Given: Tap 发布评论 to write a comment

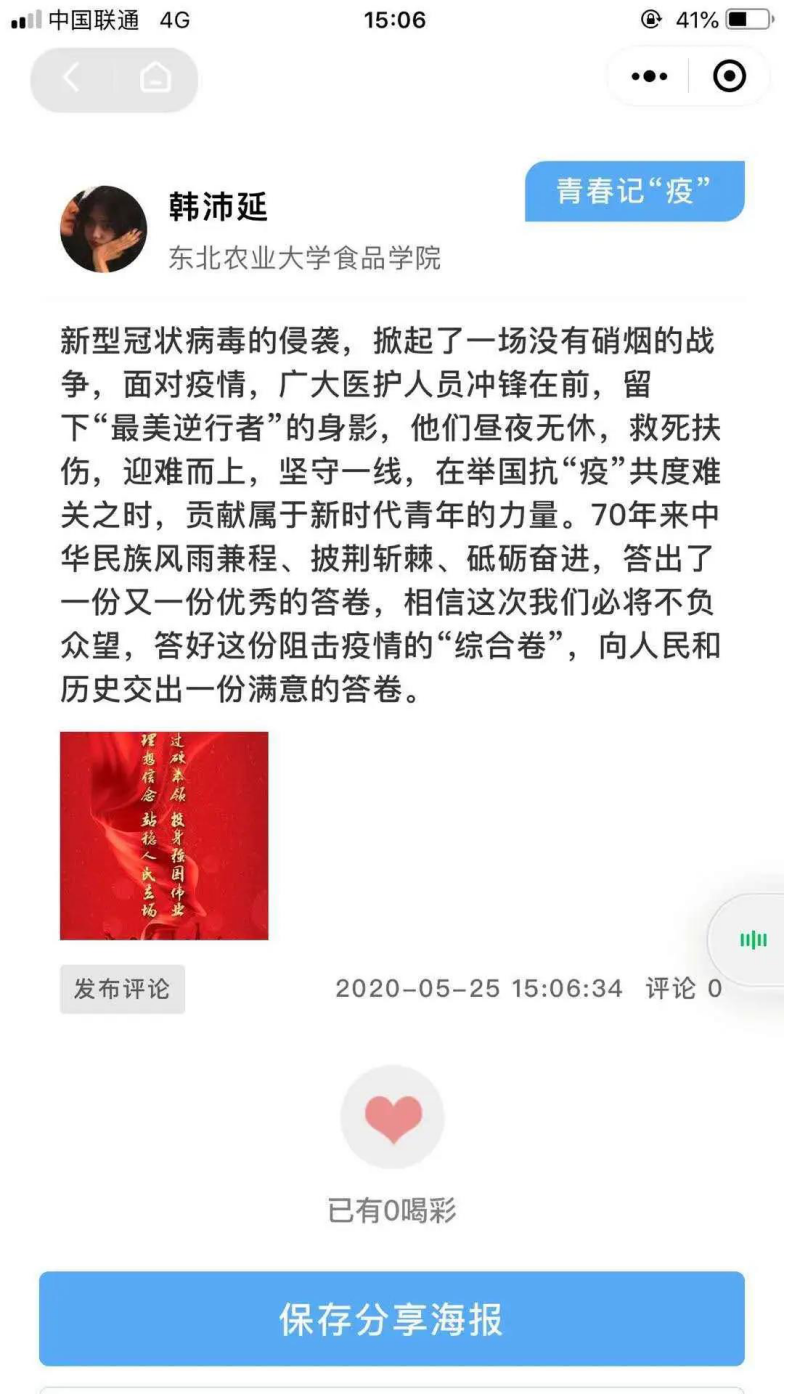Looking at the screenshot, I should (122, 989).
